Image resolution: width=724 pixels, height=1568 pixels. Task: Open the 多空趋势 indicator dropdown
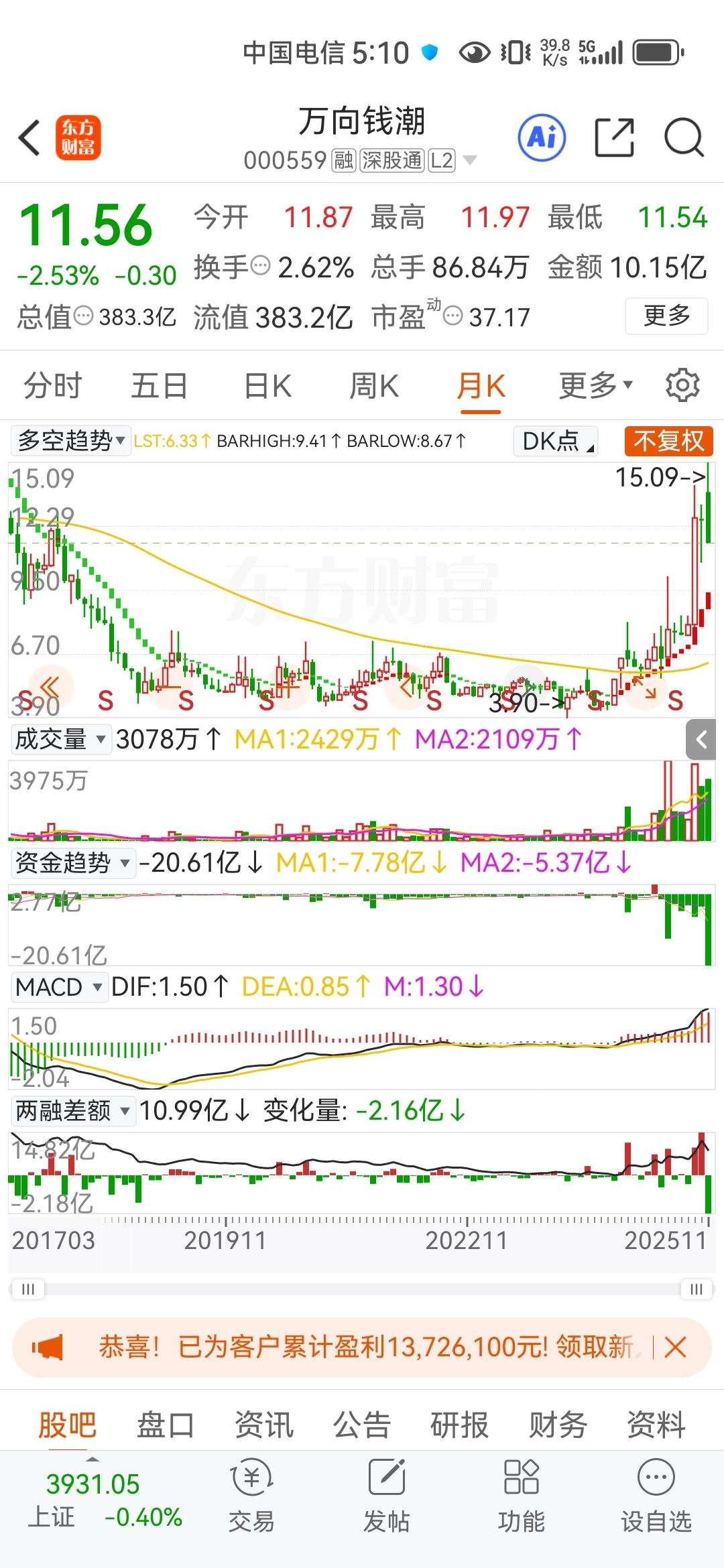click(71, 441)
